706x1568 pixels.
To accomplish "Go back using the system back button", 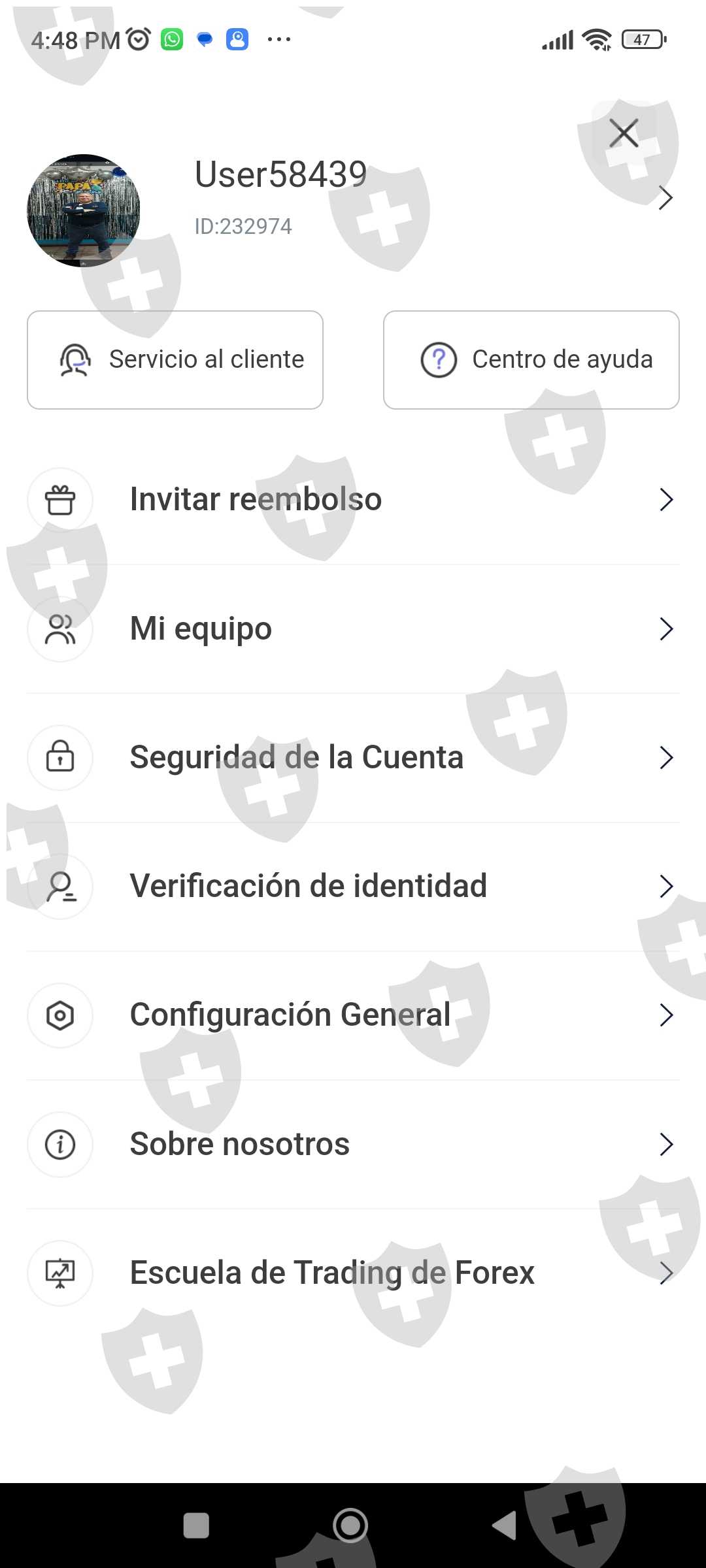I will click(x=504, y=1526).
